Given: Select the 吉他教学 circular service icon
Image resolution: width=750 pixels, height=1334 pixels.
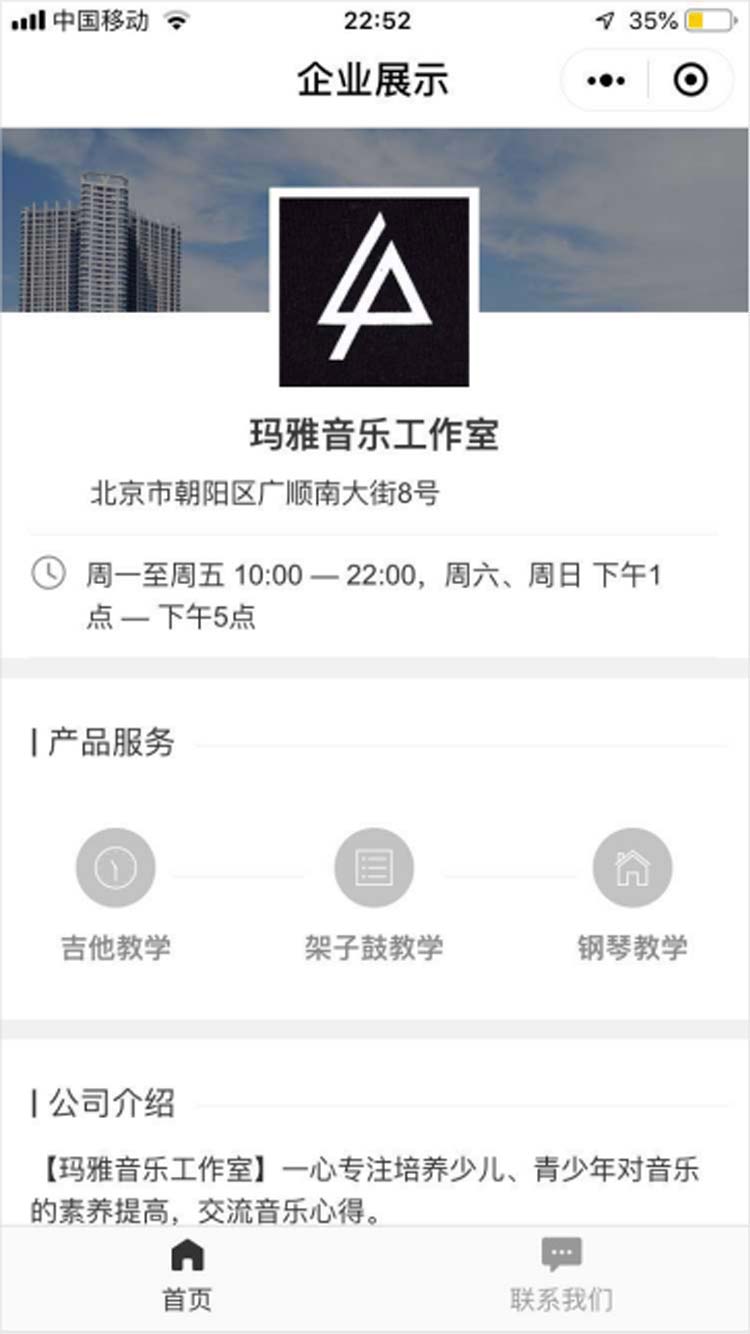Looking at the screenshot, I should [x=113, y=867].
